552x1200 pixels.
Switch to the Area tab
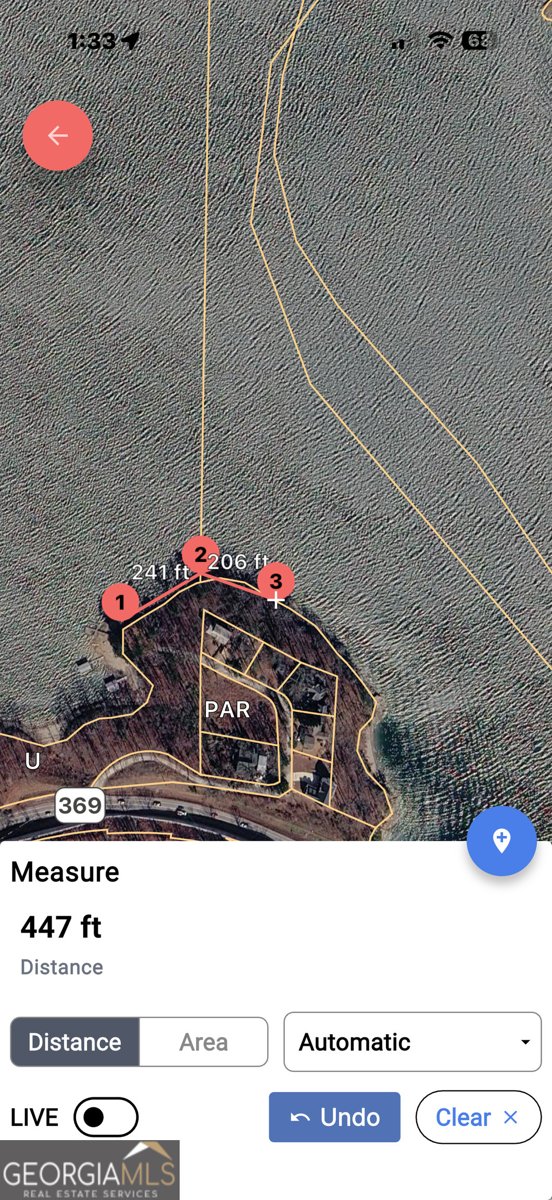pyautogui.click(x=204, y=1042)
